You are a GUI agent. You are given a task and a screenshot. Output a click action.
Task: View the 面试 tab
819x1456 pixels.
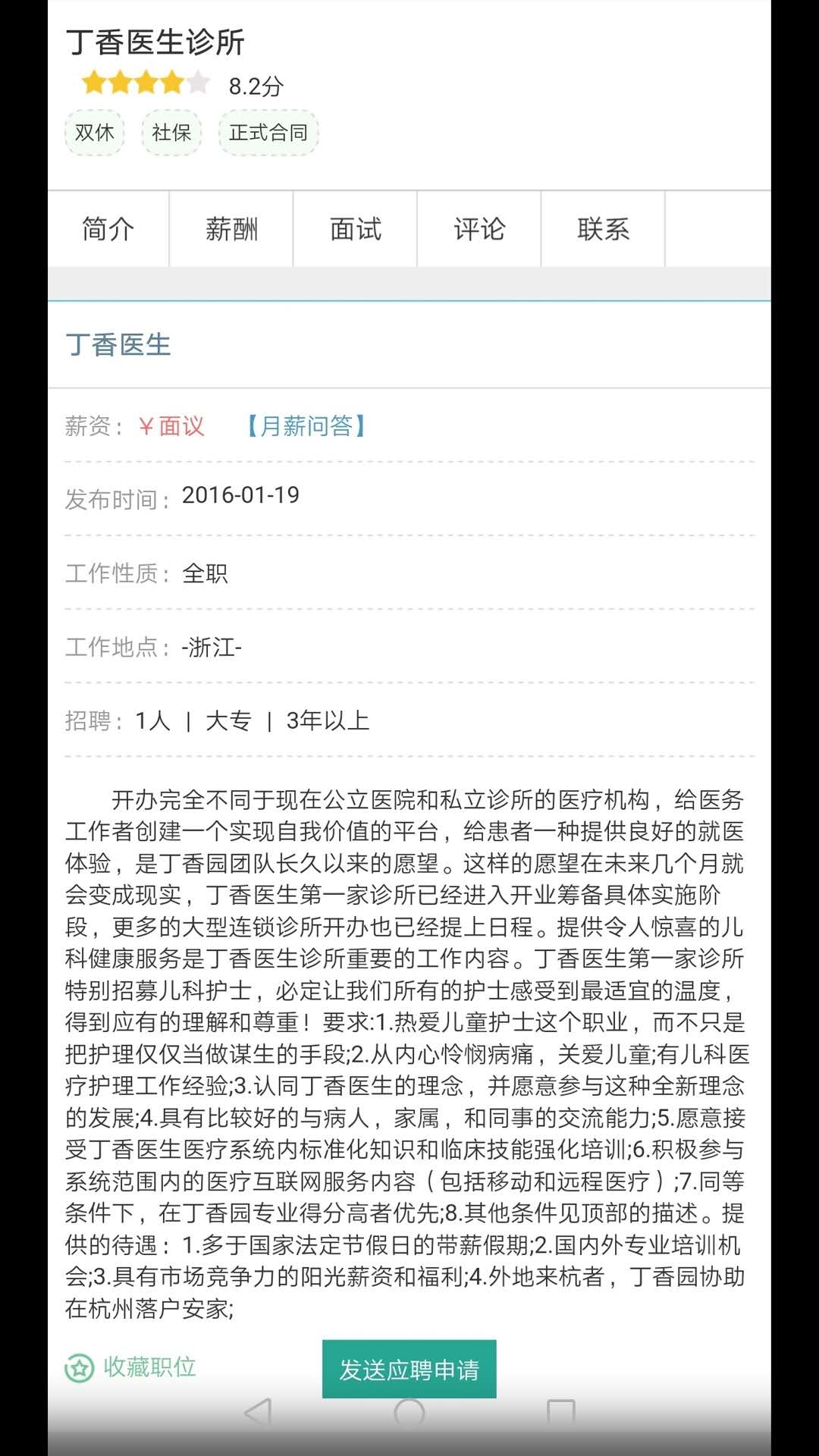(355, 229)
